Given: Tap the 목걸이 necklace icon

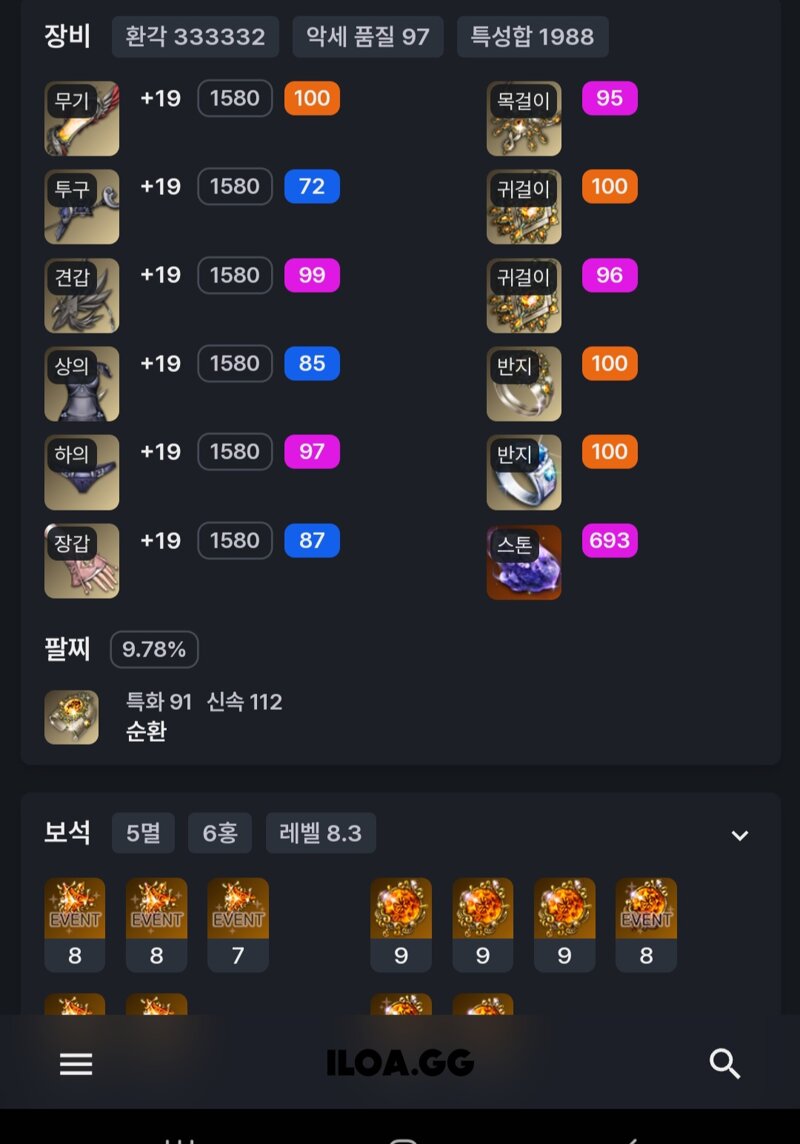Looking at the screenshot, I should [524, 119].
